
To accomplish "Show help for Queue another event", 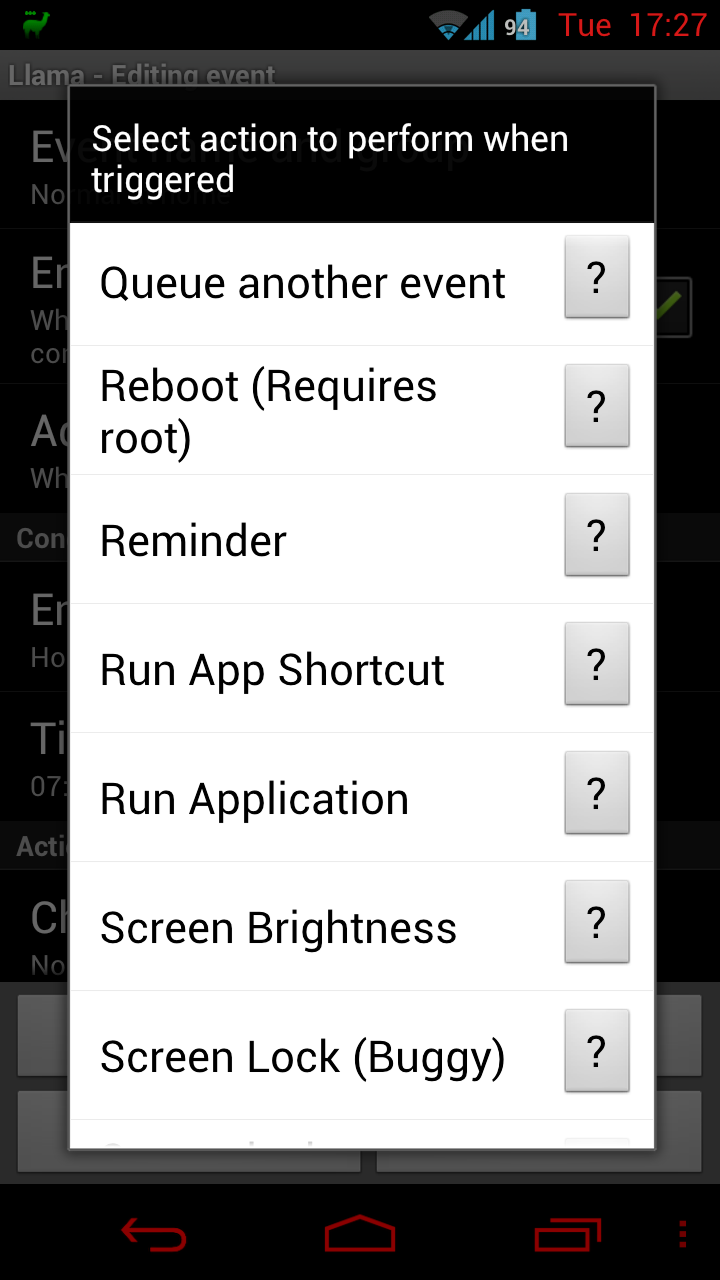I will 597,277.
